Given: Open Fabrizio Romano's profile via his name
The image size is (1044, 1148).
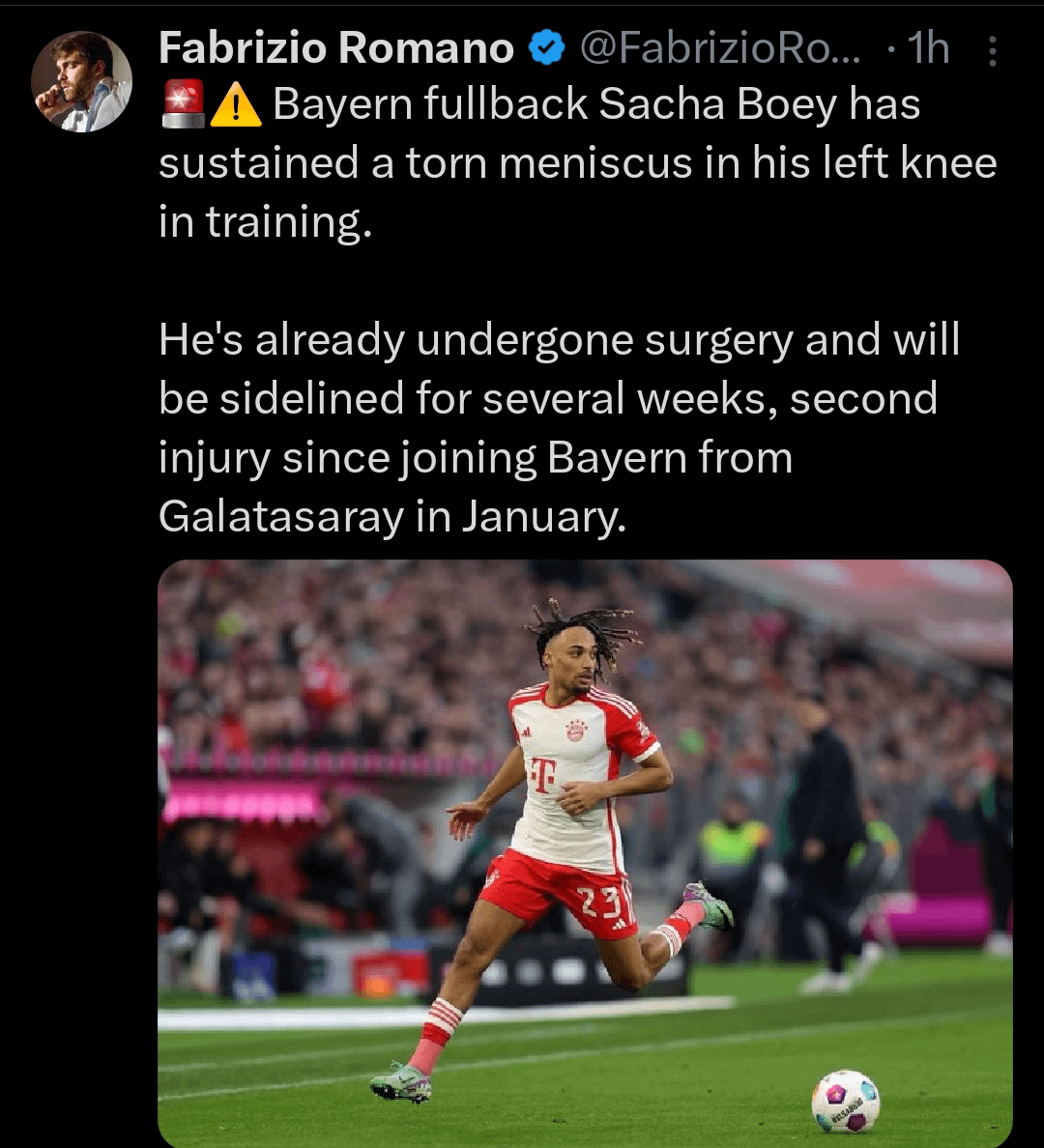Looking at the screenshot, I should tap(335, 48).
